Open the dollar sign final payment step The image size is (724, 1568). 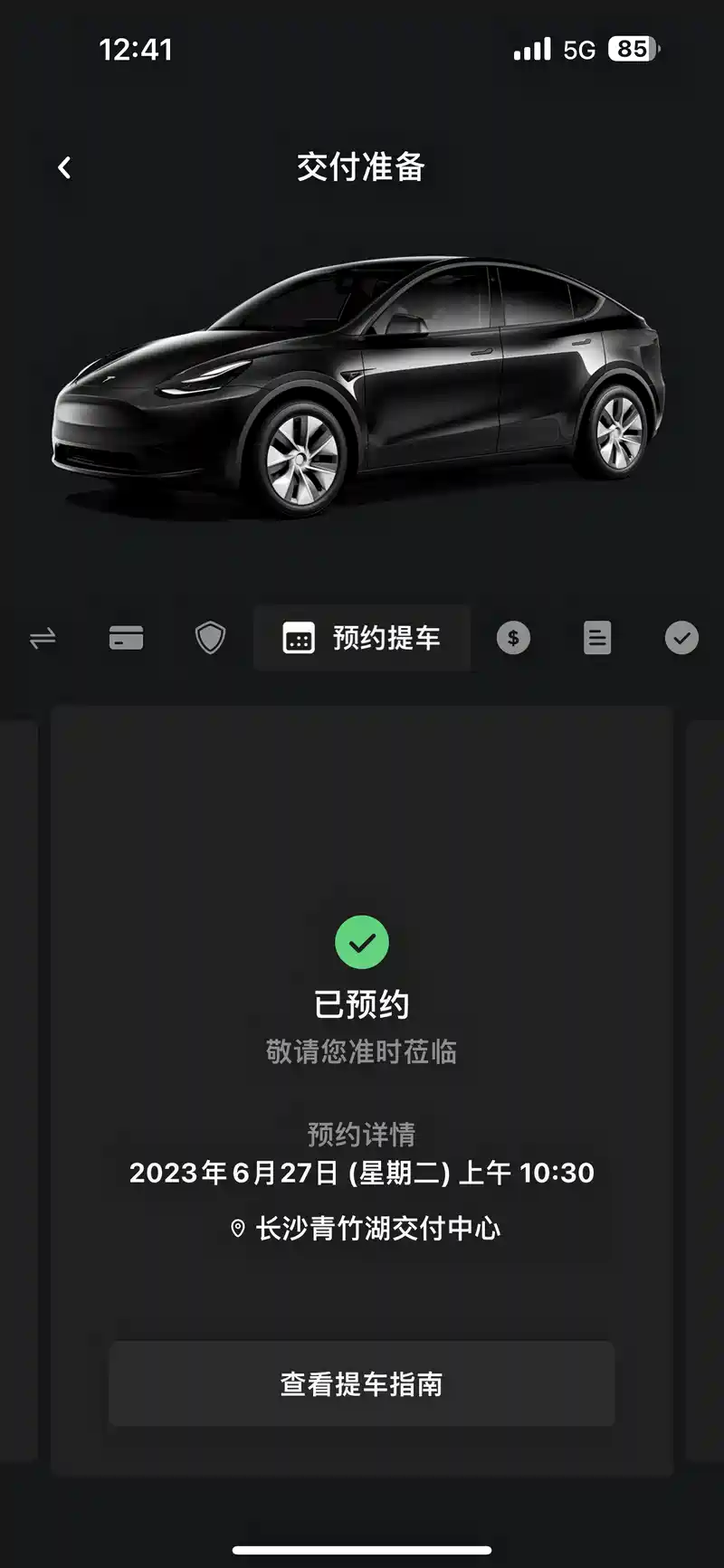tap(513, 639)
